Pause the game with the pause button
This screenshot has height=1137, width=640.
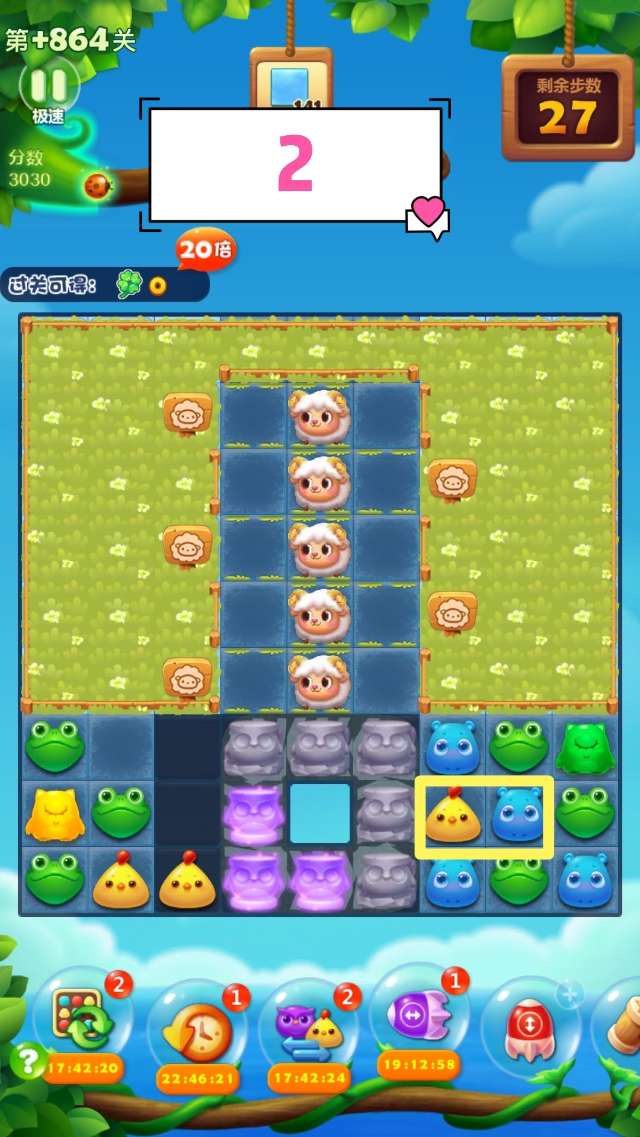click(49, 83)
